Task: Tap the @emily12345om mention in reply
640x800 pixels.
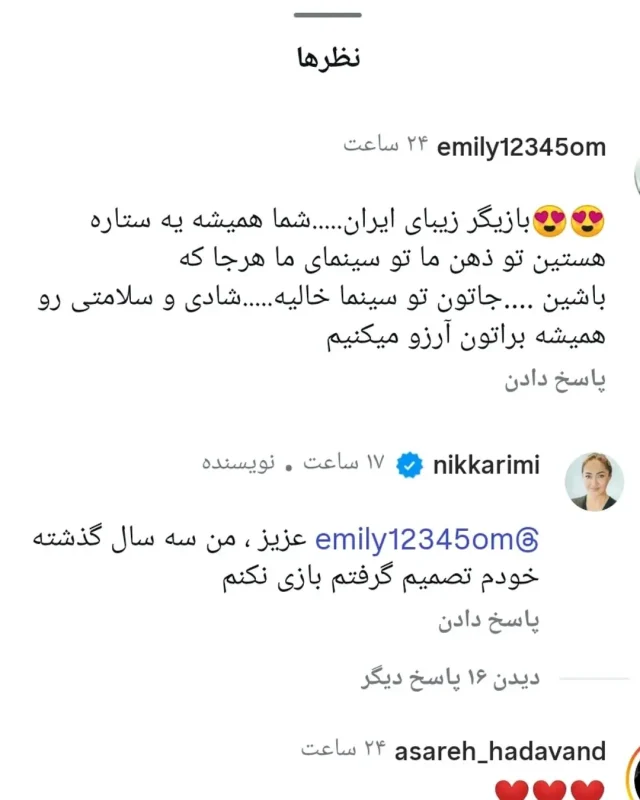Action: tap(426, 541)
